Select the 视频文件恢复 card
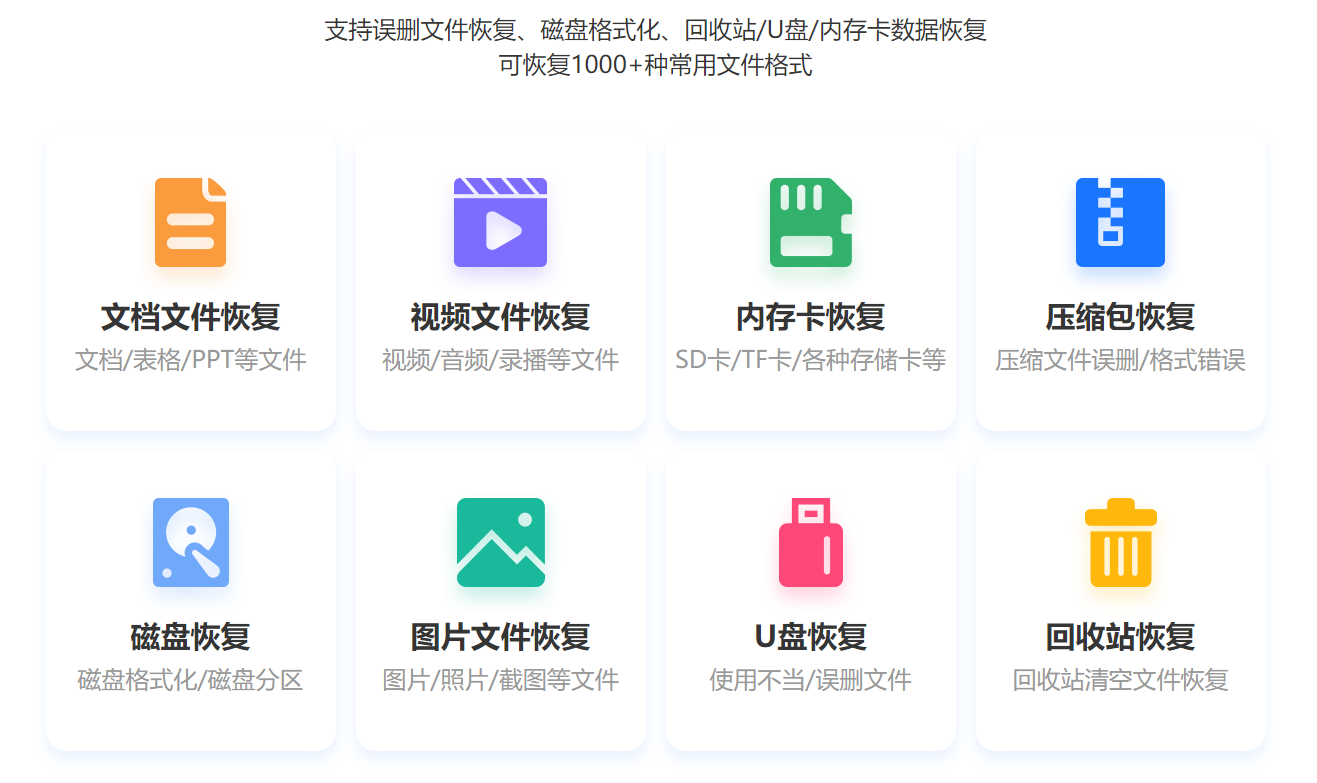Viewport: 1317px width, 783px height. [501, 281]
